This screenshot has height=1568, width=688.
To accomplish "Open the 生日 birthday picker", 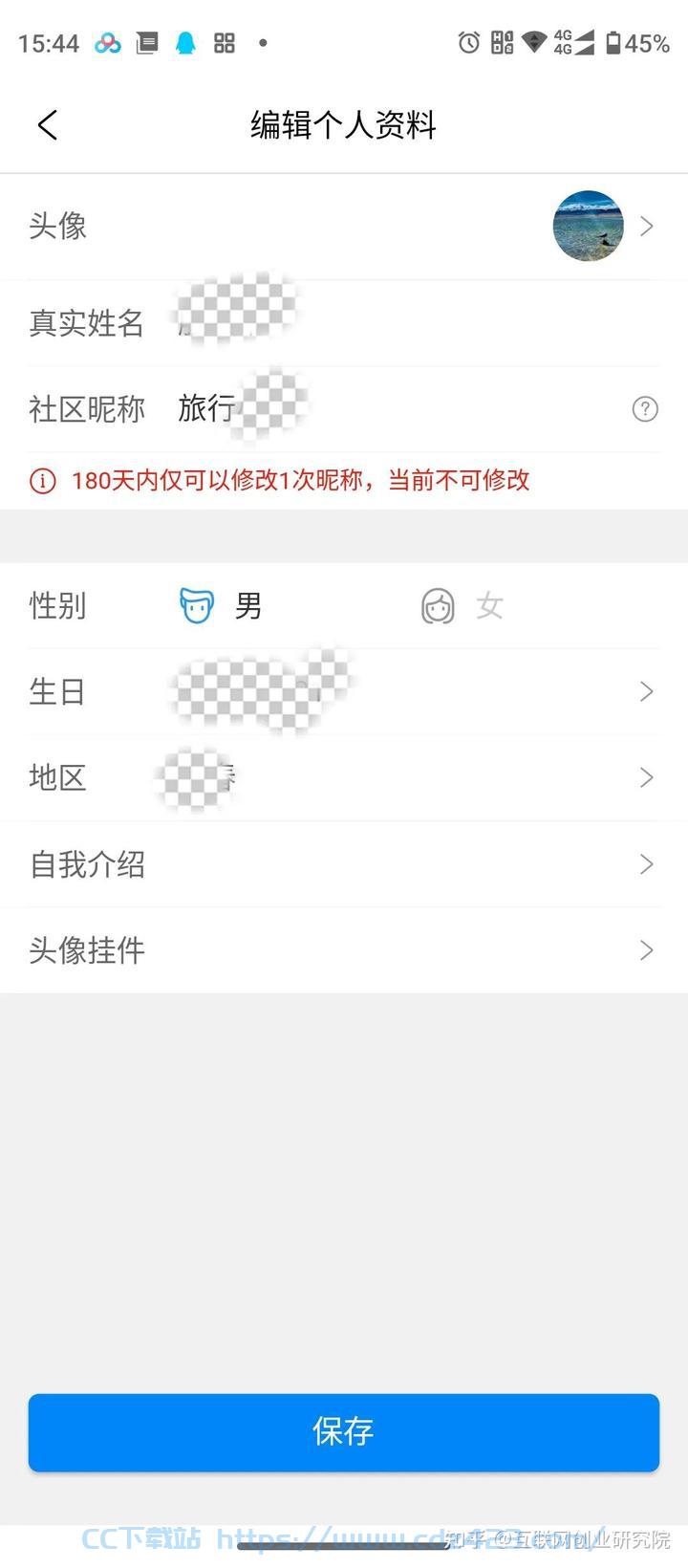I will click(x=344, y=691).
